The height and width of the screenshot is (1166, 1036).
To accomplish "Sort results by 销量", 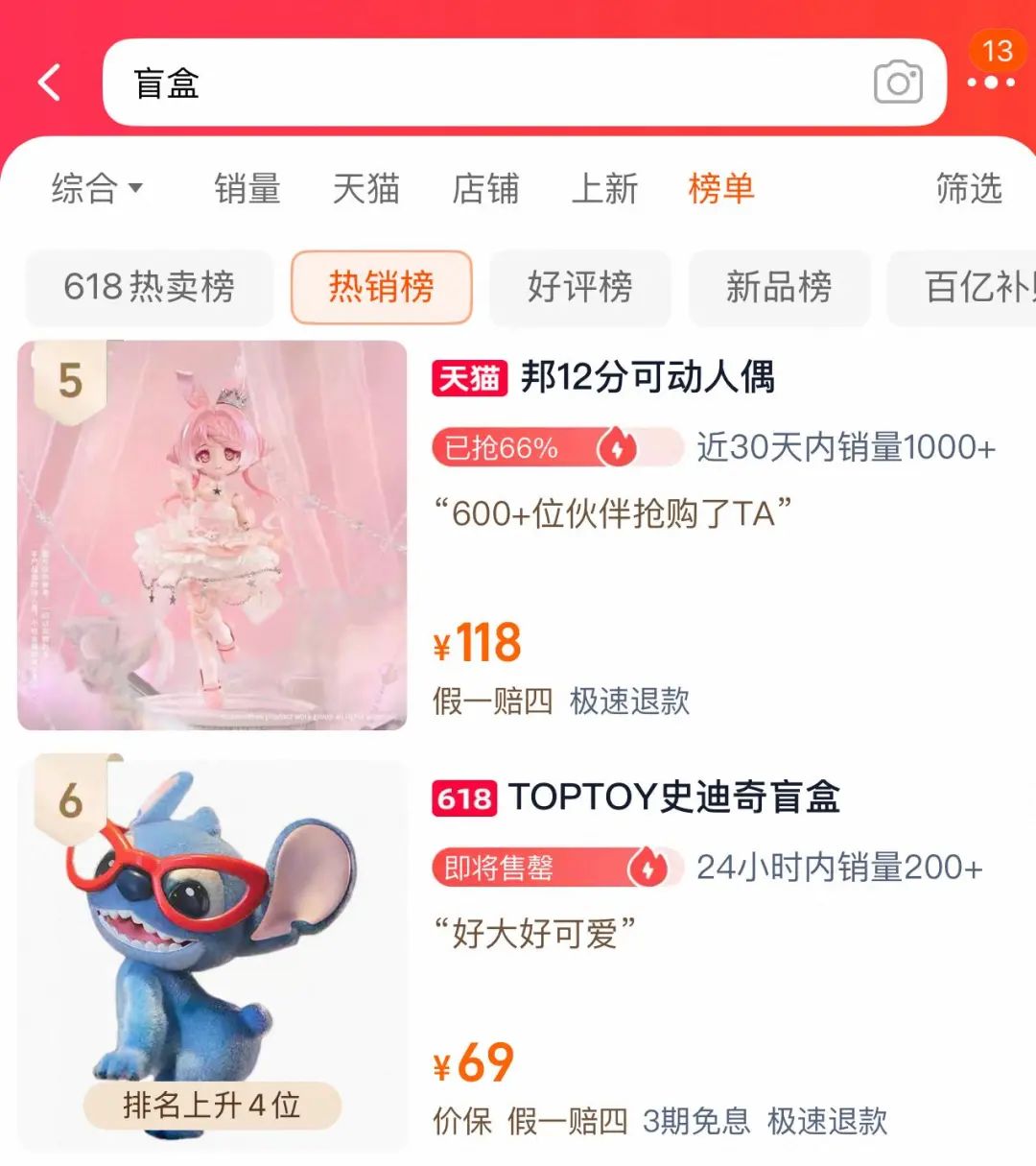I will click(x=247, y=188).
